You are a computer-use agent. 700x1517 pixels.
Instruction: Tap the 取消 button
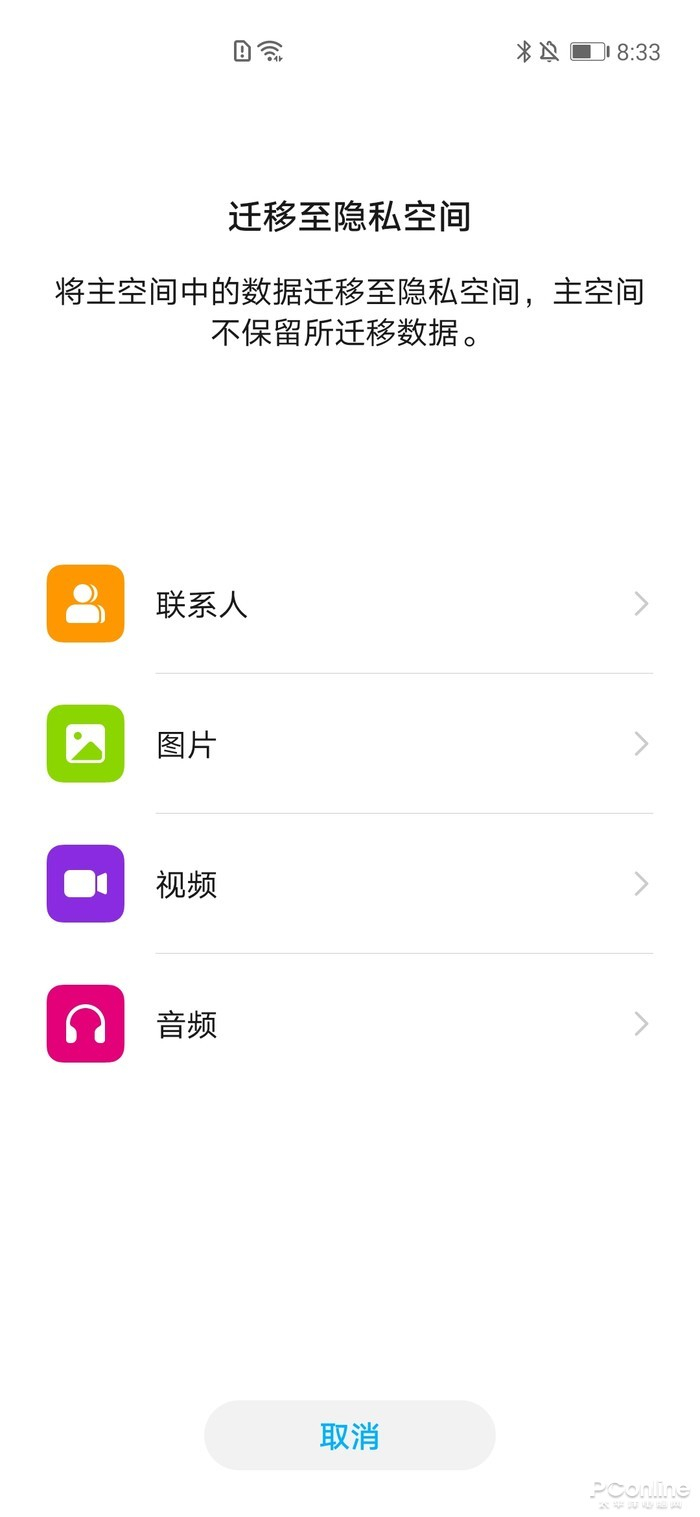349,1436
